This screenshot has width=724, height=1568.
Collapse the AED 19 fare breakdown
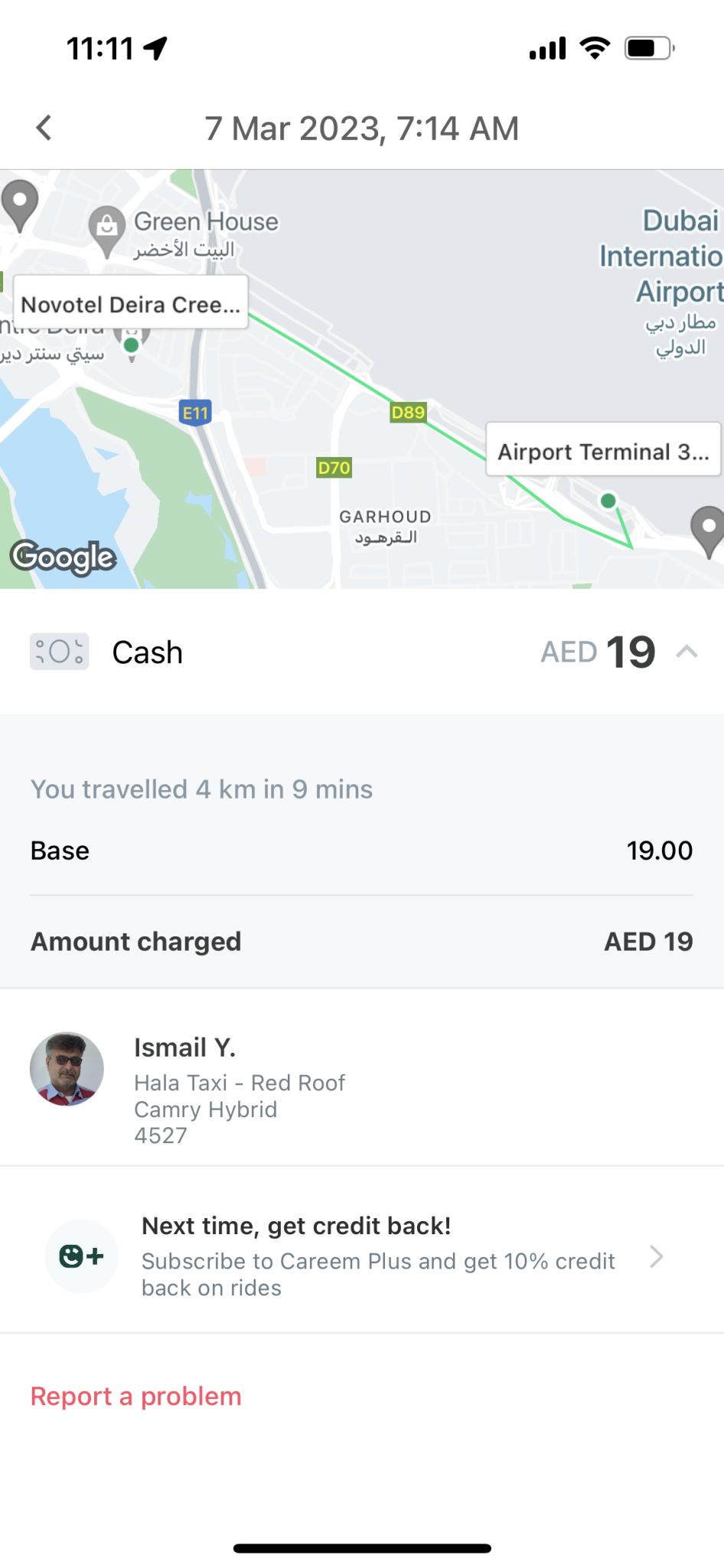(686, 652)
